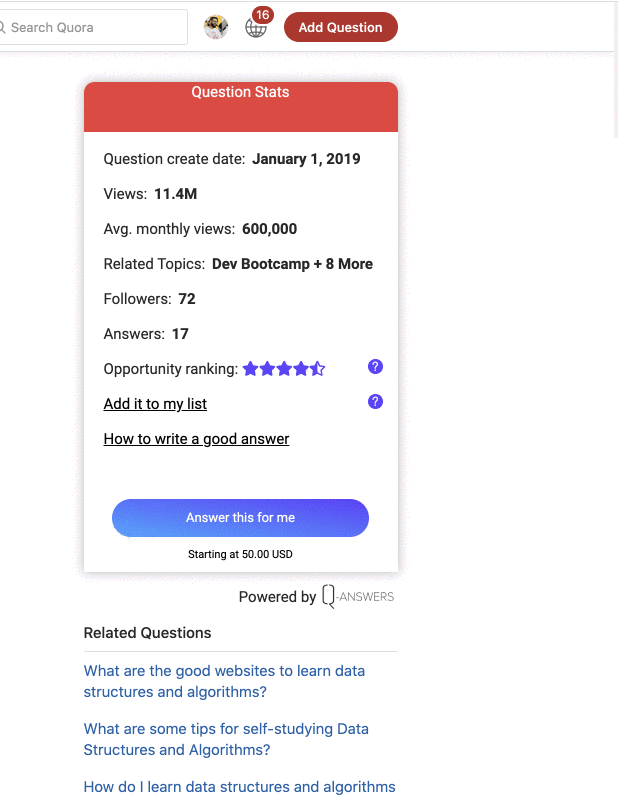The height and width of the screenshot is (797, 618).
Task: Open related question about self-studying tips
Action: pos(226,739)
